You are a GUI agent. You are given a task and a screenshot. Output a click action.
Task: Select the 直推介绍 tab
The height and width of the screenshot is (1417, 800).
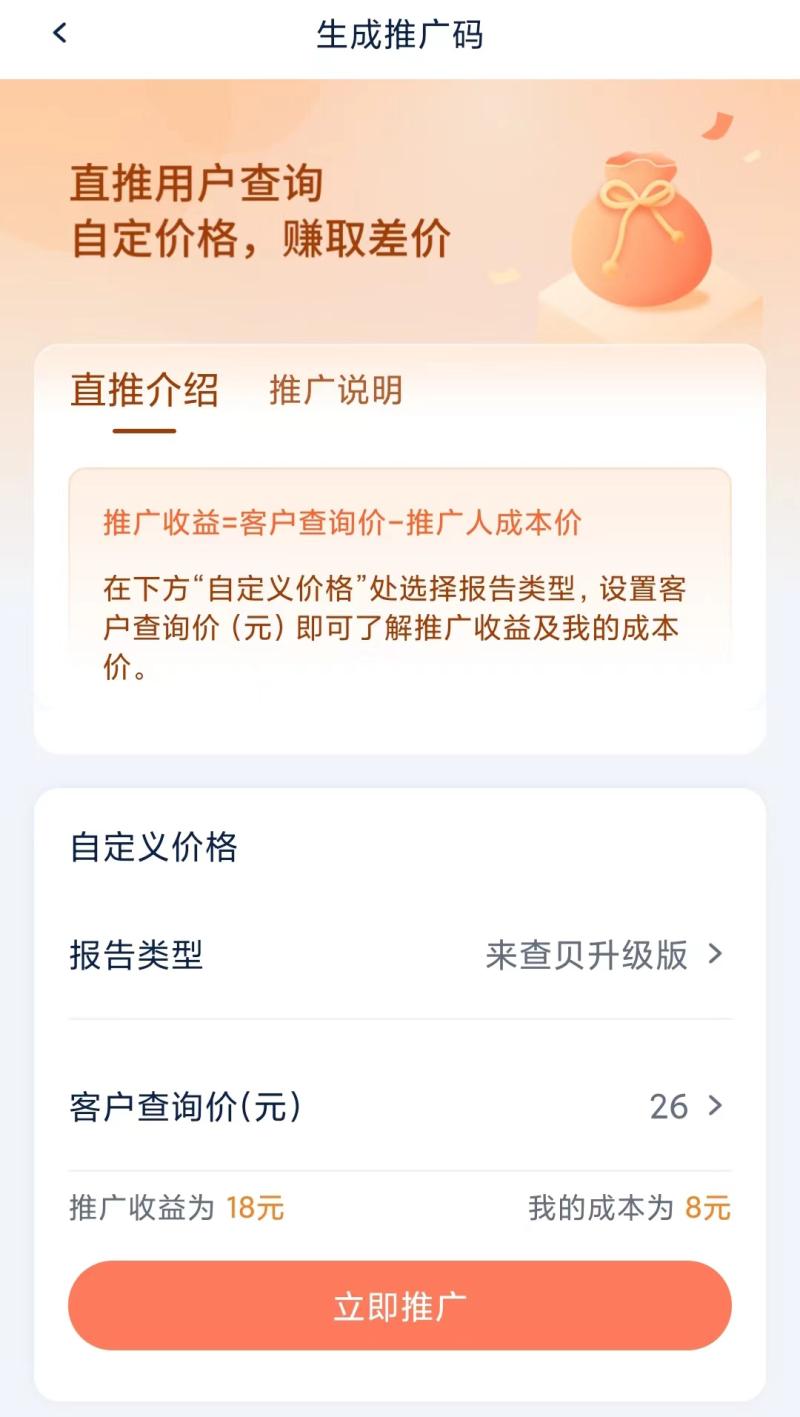pos(144,391)
